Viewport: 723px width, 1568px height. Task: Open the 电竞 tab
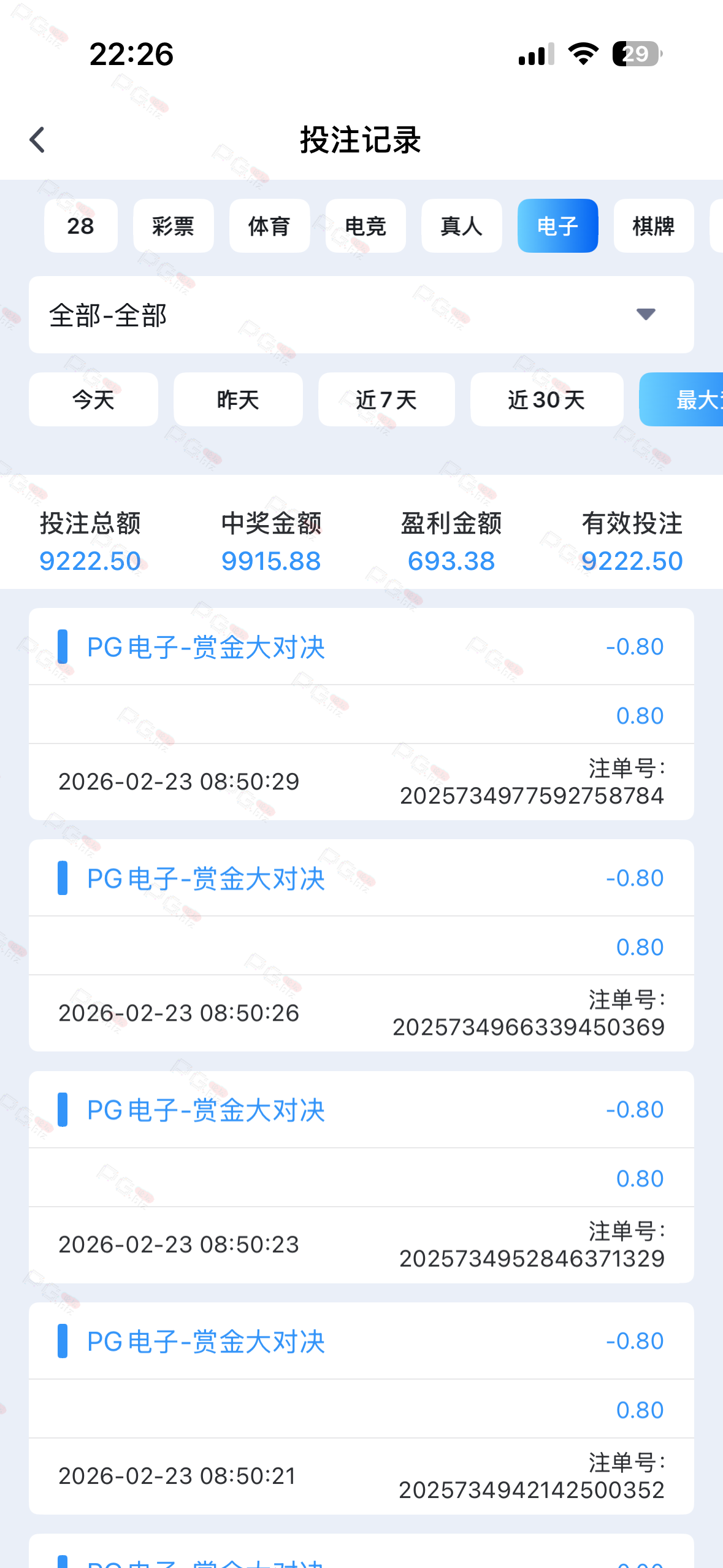pos(366,226)
